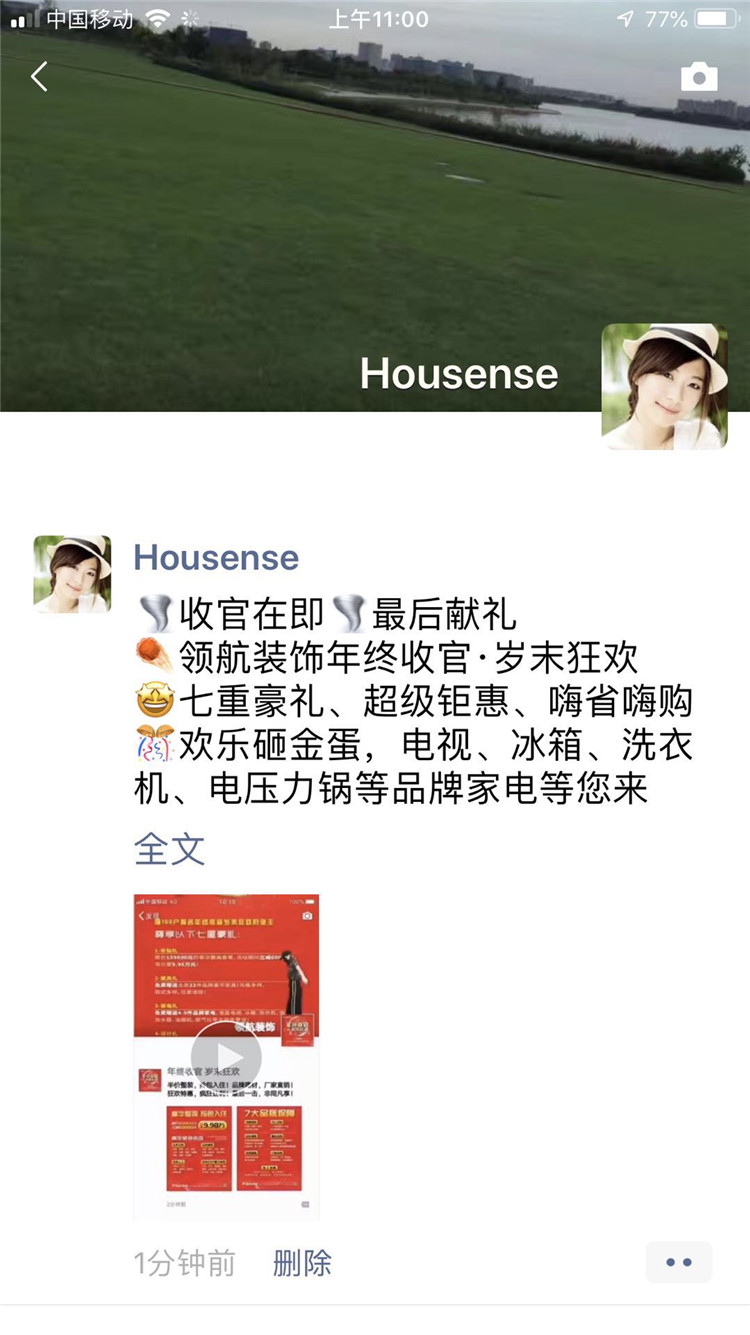Go back using the top-left arrow
The width and height of the screenshot is (750, 1335).
click(39, 76)
